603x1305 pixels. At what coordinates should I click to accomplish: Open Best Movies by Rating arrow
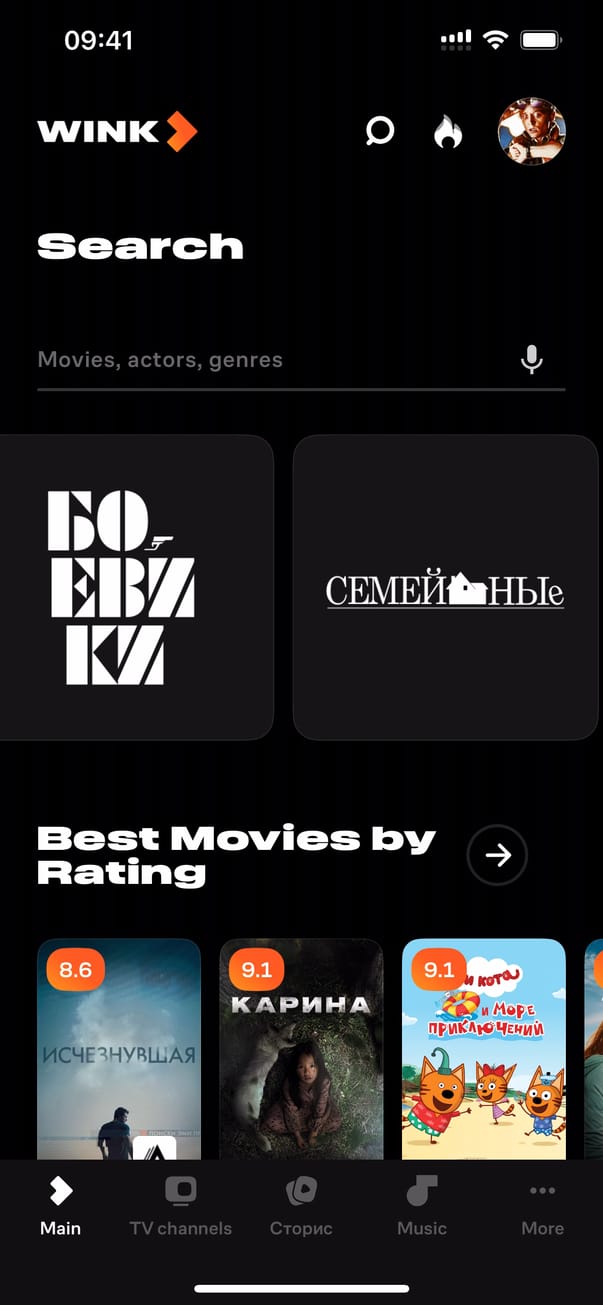[x=497, y=855]
